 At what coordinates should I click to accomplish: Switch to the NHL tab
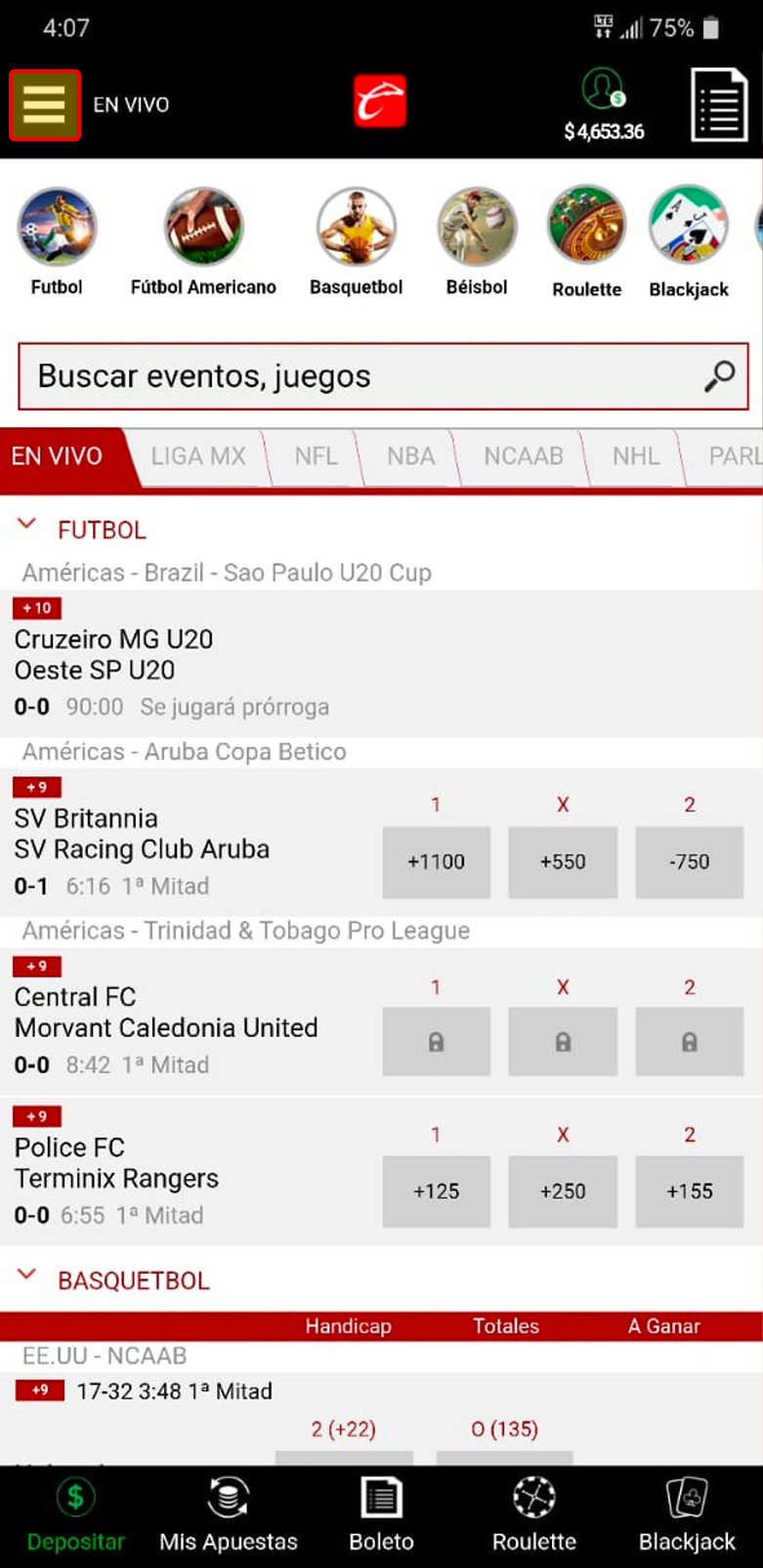coord(636,457)
